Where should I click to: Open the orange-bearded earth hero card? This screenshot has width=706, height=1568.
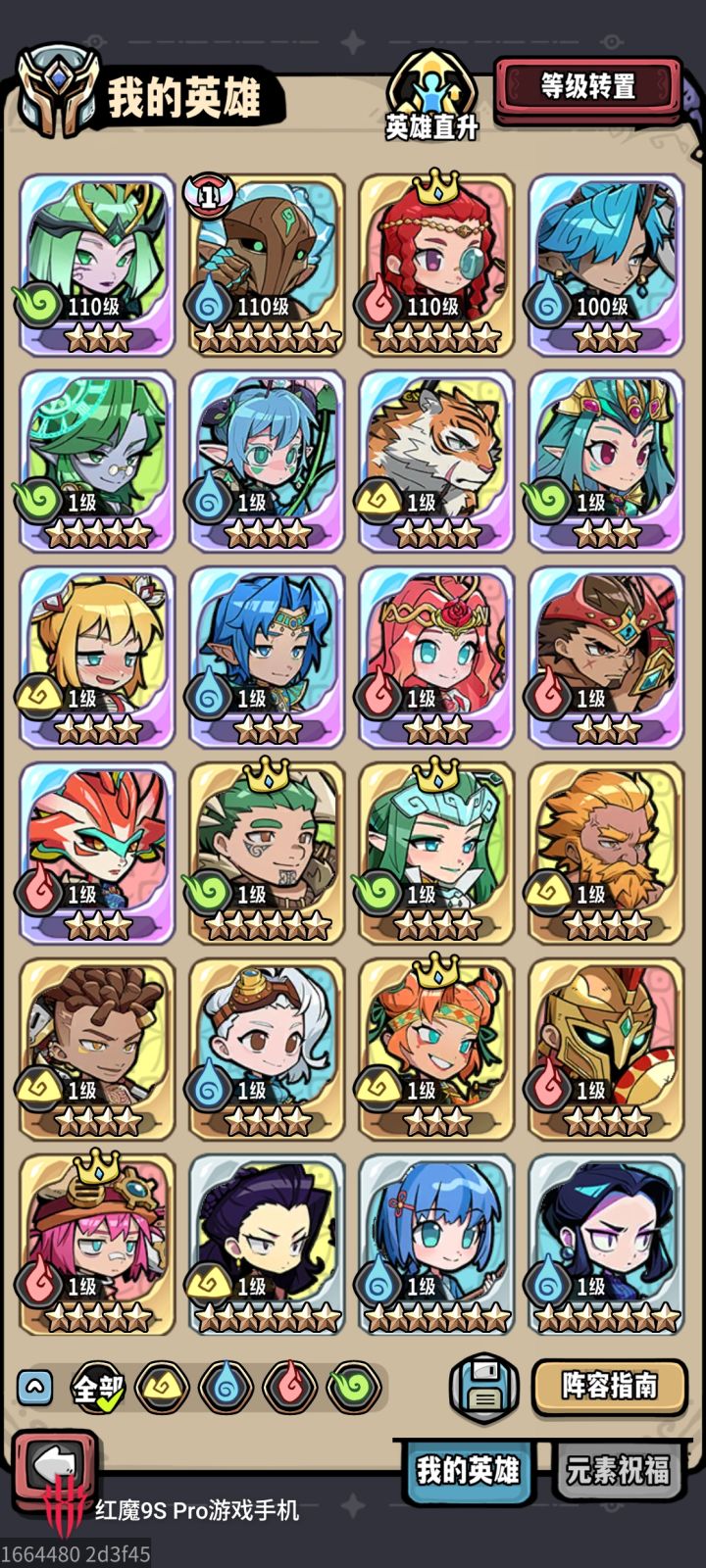(606, 853)
